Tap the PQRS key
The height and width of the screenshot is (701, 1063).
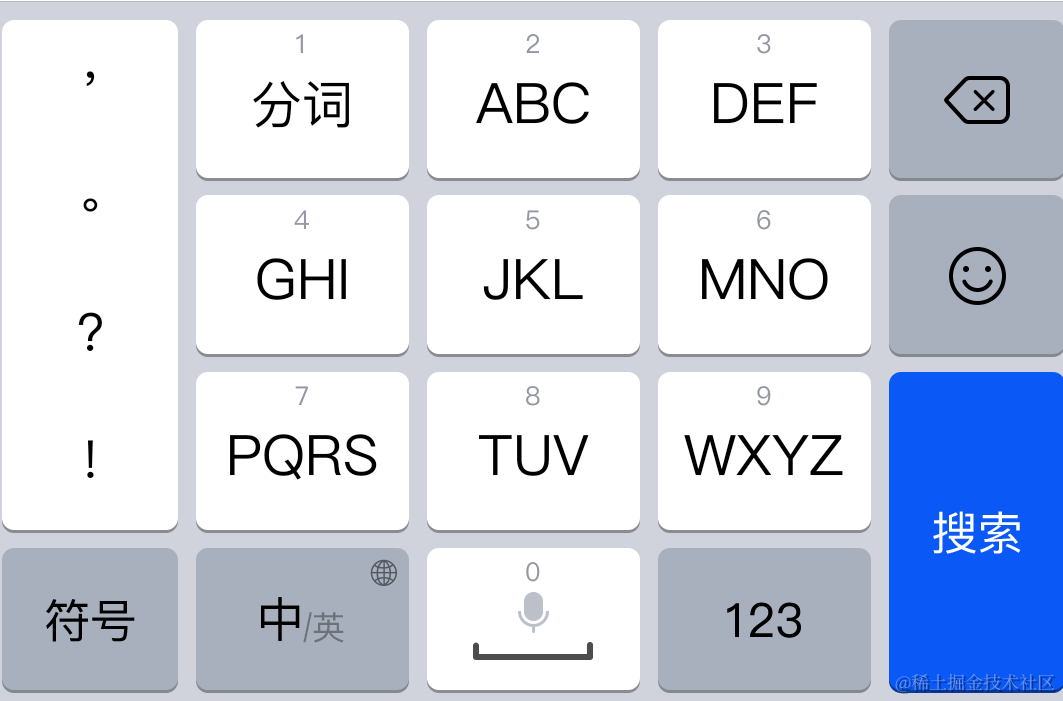[x=302, y=451]
